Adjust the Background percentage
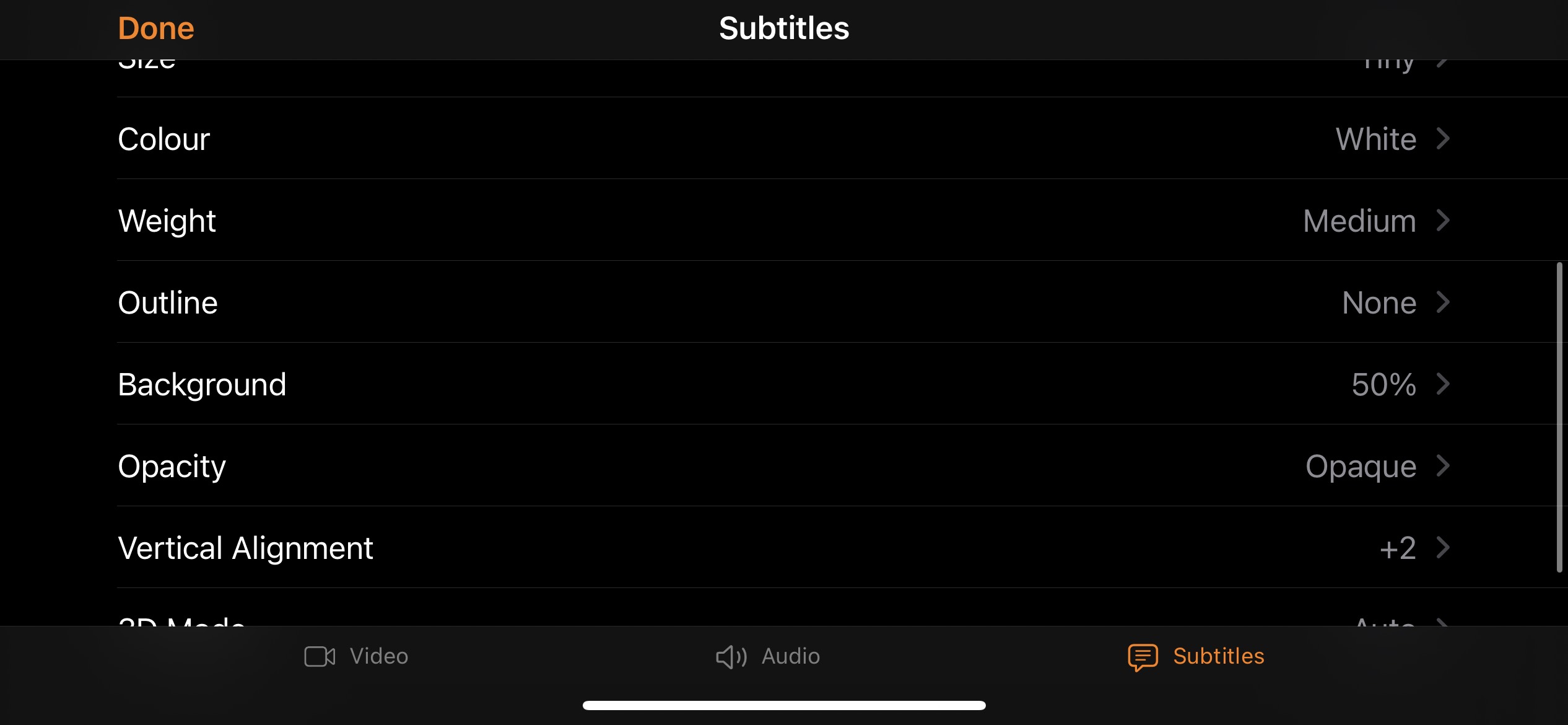Image resolution: width=1568 pixels, height=725 pixels. point(784,384)
